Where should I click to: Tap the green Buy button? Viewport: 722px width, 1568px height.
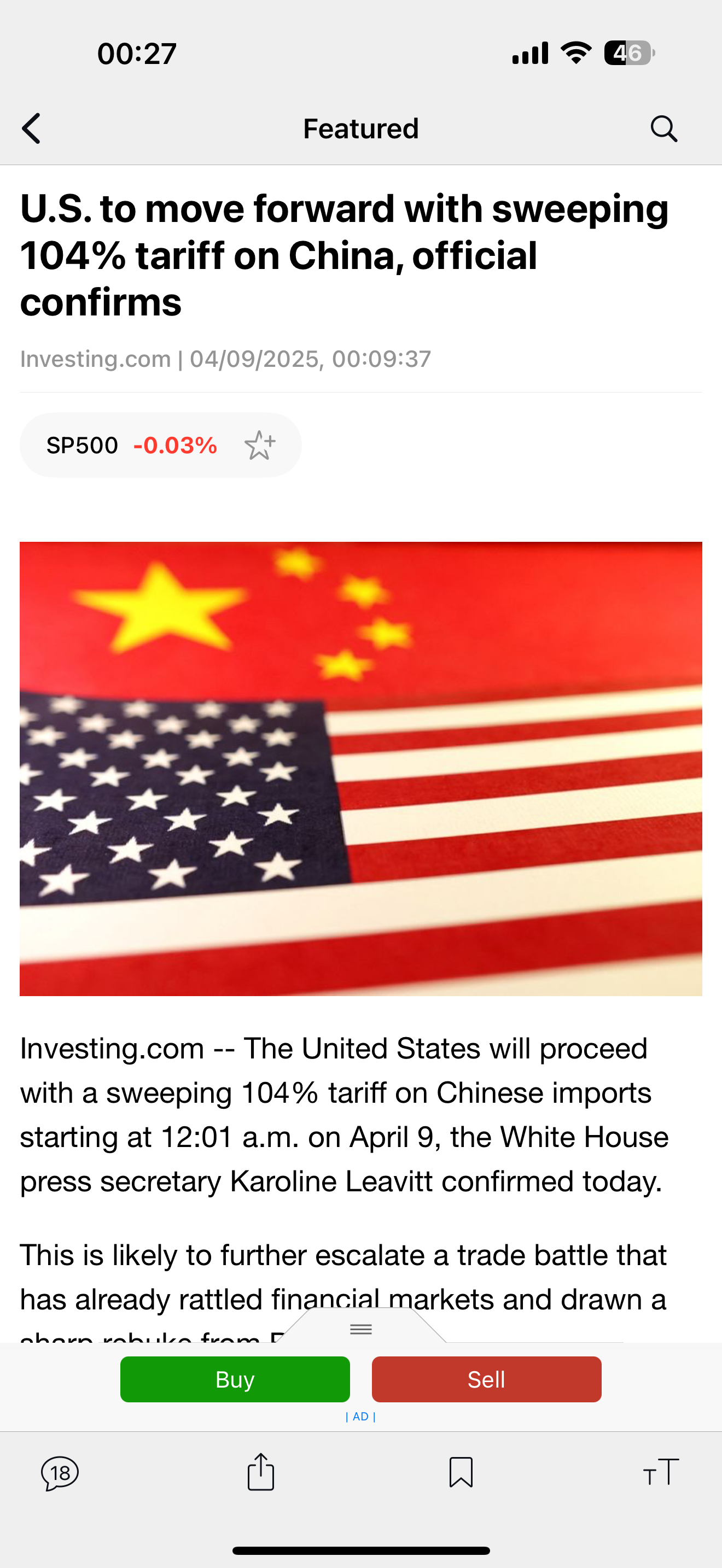235,1379
